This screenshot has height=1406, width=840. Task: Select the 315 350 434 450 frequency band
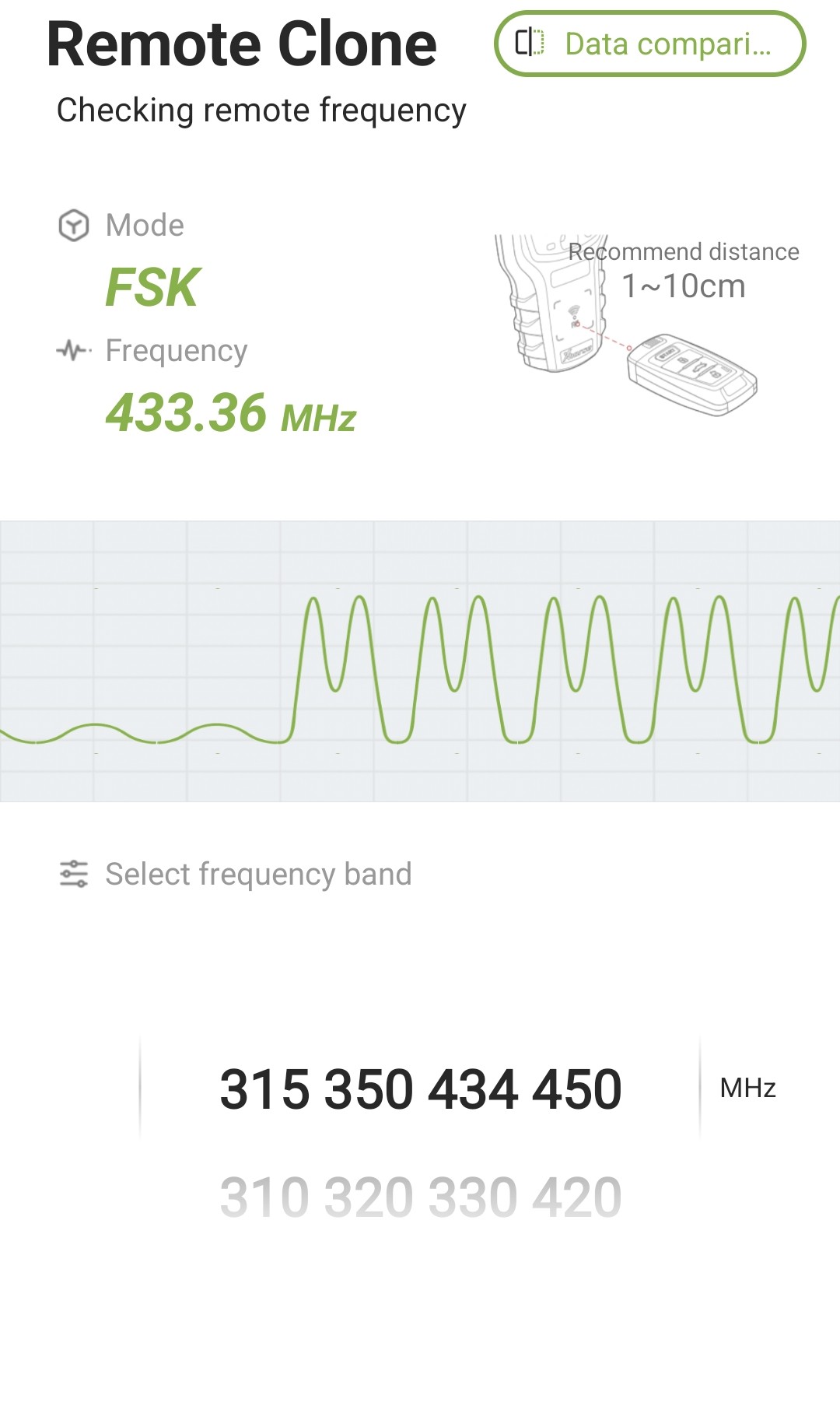[420, 1089]
